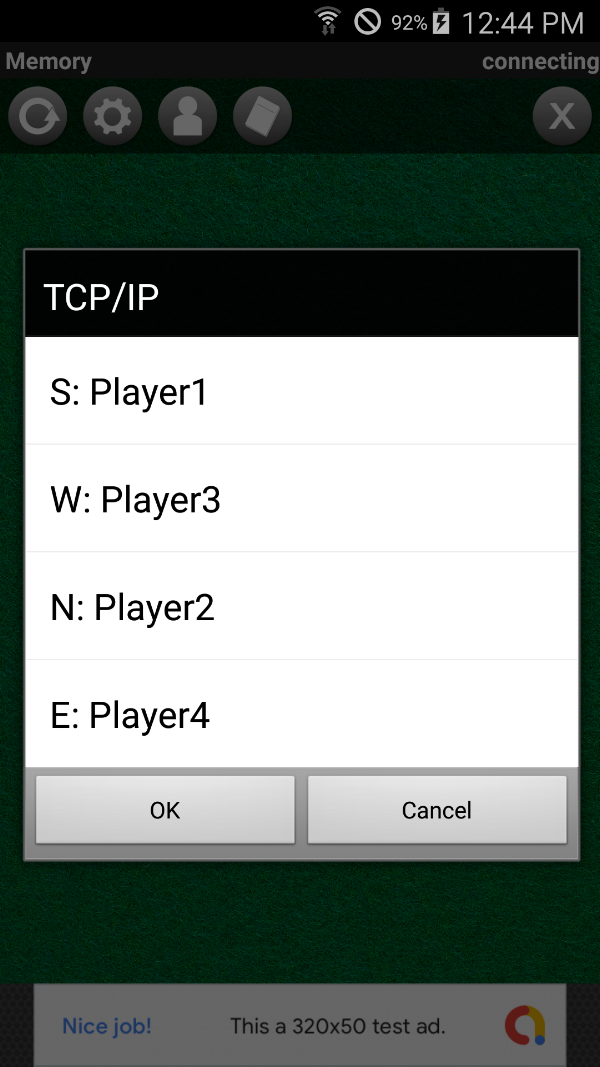This screenshot has width=600, height=1067.
Task: Tap the restart game circular arrow icon
Action: 38,116
